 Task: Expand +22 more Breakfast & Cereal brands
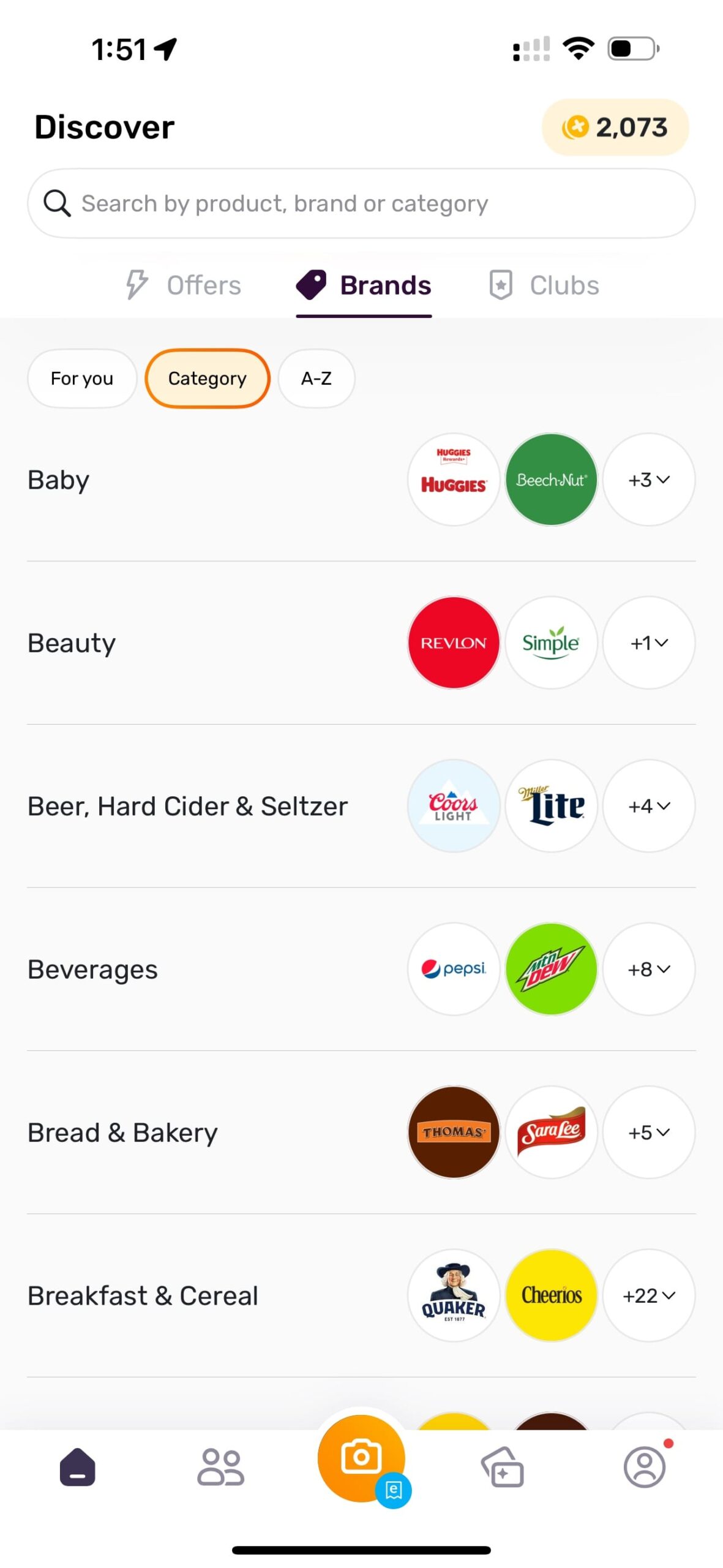click(x=649, y=1295)
